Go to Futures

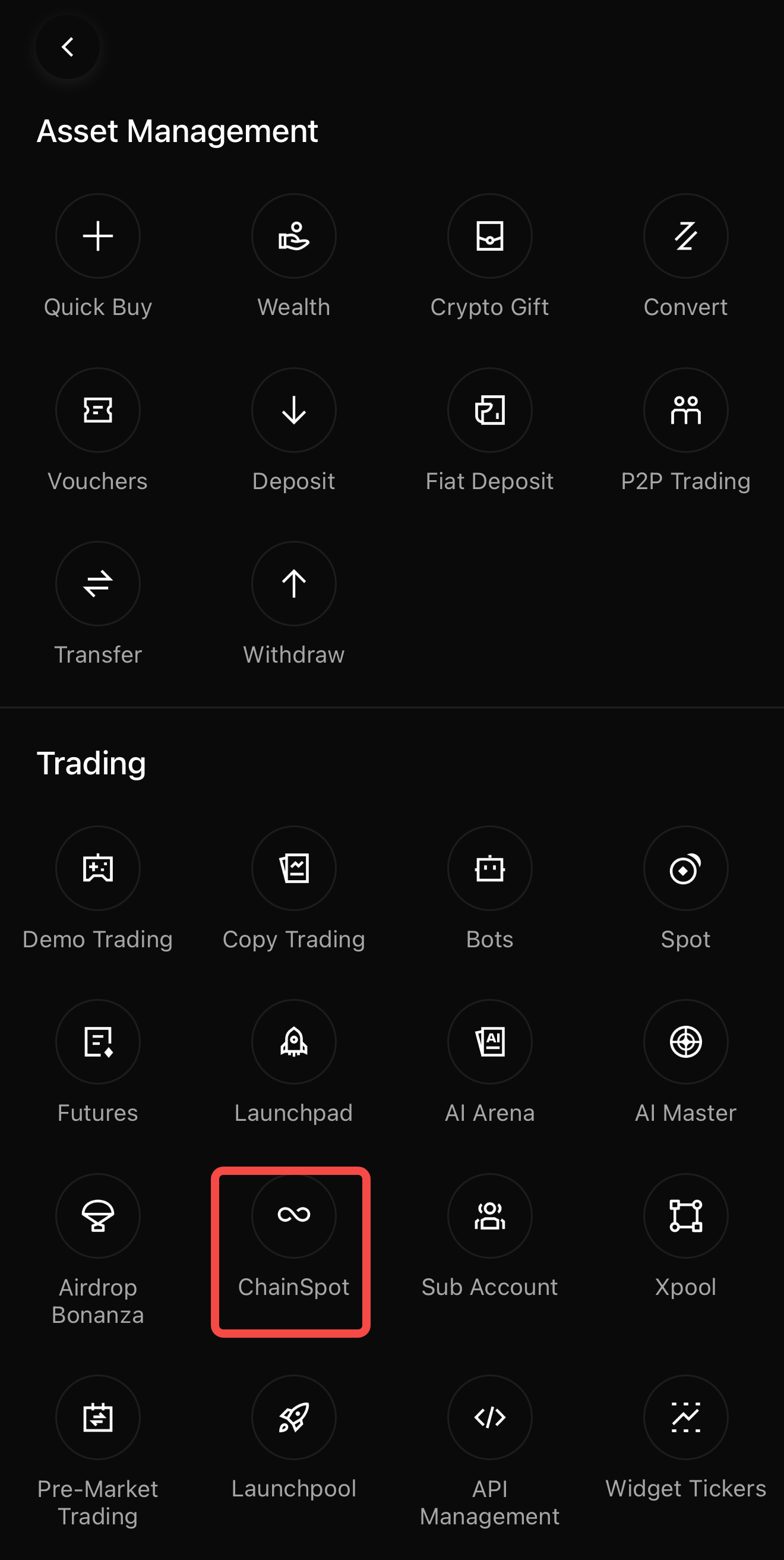coord(97,1042)
